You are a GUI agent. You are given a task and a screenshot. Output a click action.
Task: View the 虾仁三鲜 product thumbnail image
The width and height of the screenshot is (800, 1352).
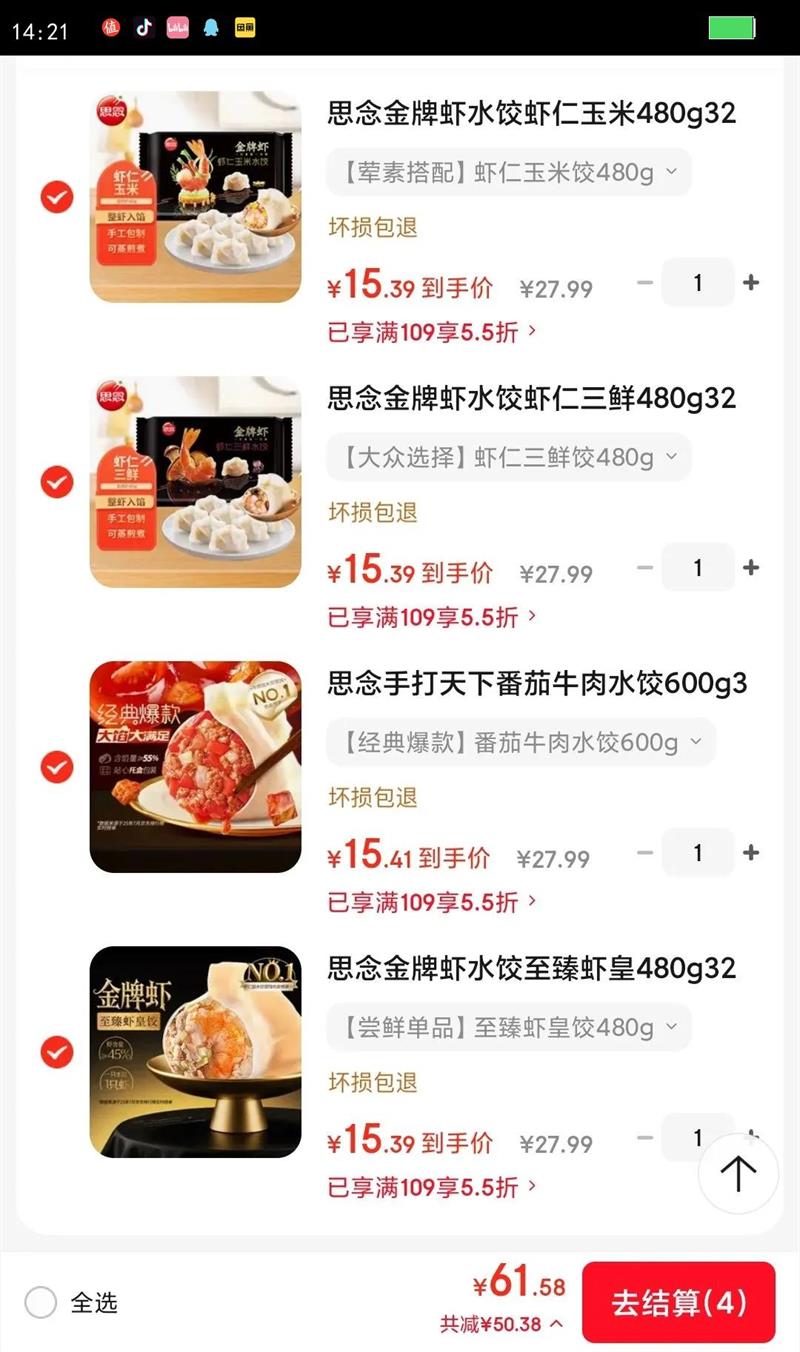tap(195, 482)
